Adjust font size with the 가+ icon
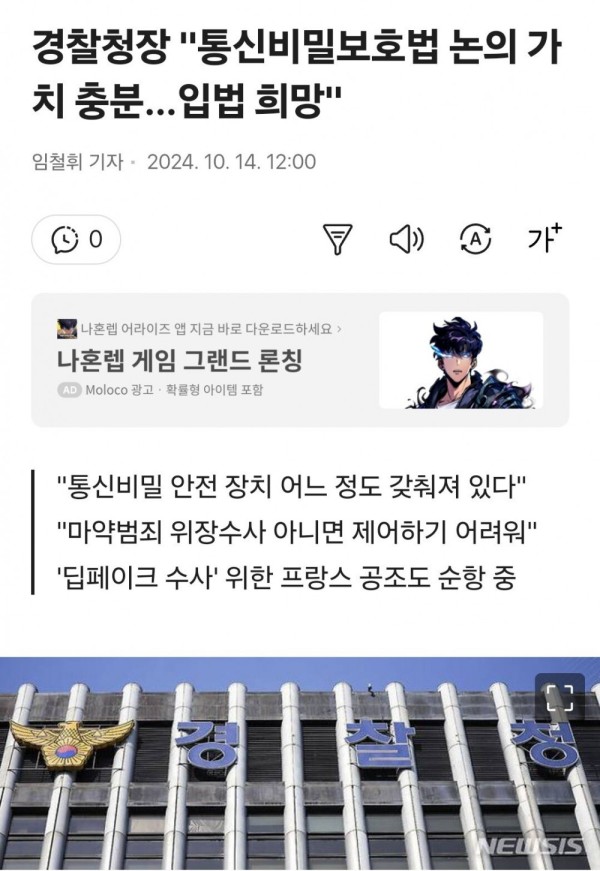 click(544, 238)
